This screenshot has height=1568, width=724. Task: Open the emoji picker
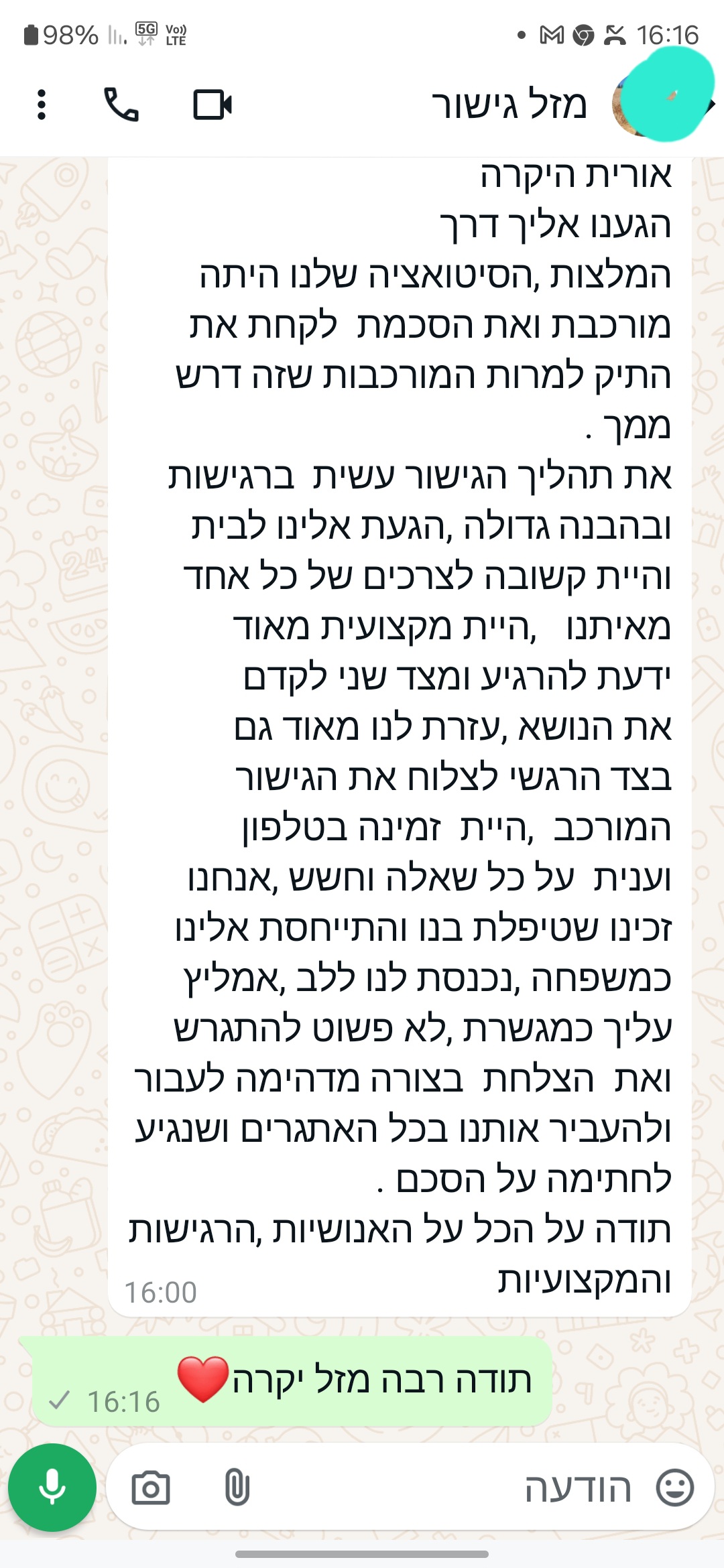click(674, 1488)
